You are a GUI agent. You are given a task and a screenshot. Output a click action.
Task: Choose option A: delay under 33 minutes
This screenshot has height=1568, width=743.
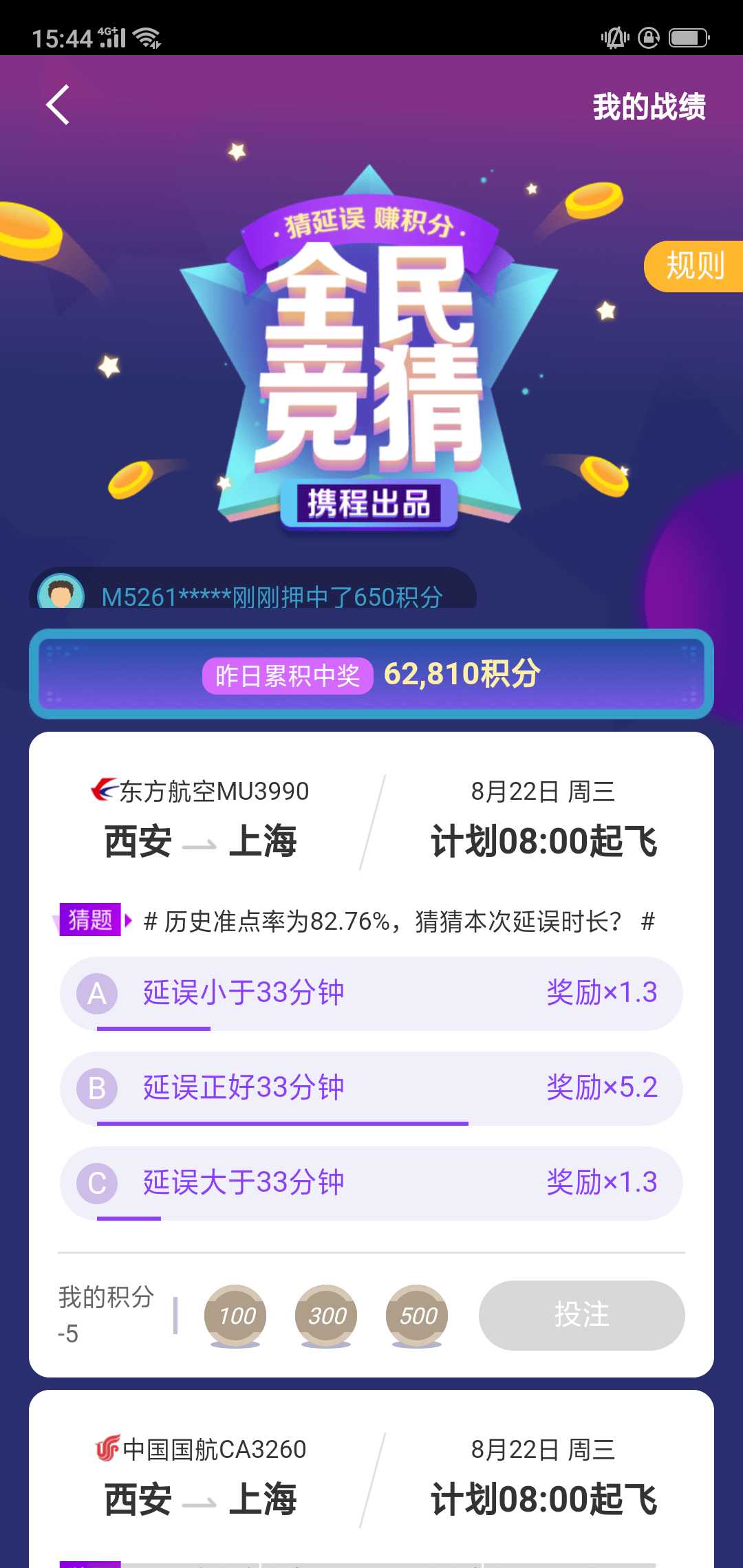371,993
